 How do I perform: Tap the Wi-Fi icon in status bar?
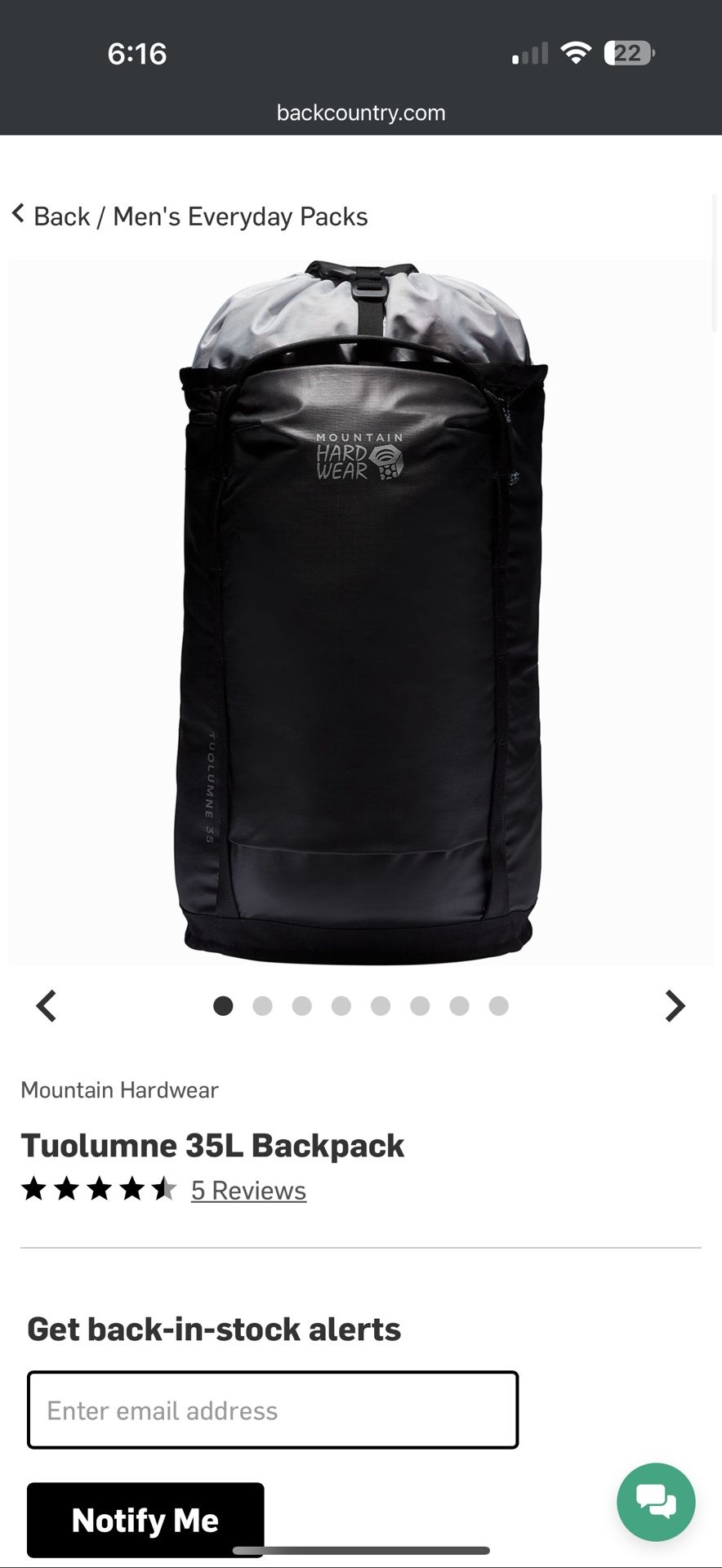(x=577, y=52)
